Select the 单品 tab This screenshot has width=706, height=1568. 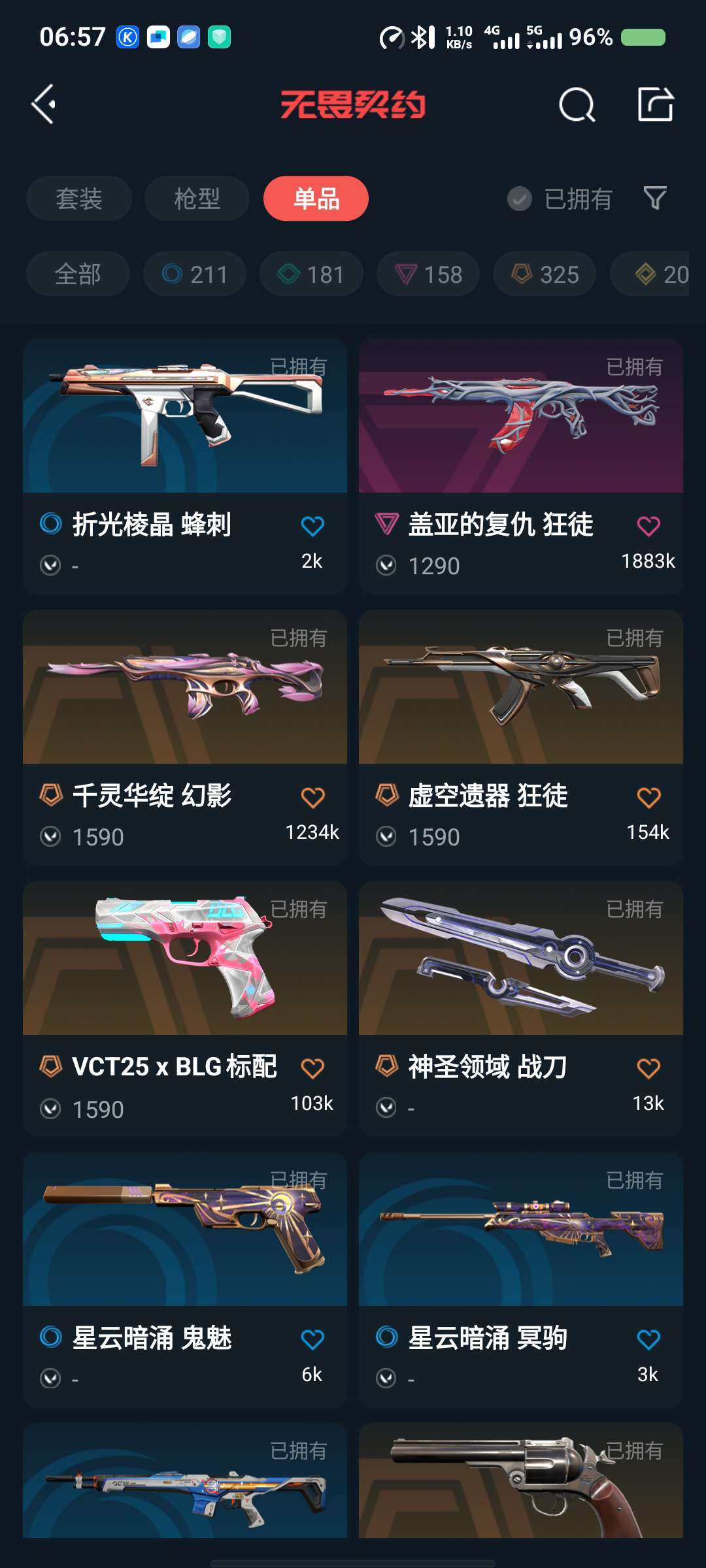(316, 199)
